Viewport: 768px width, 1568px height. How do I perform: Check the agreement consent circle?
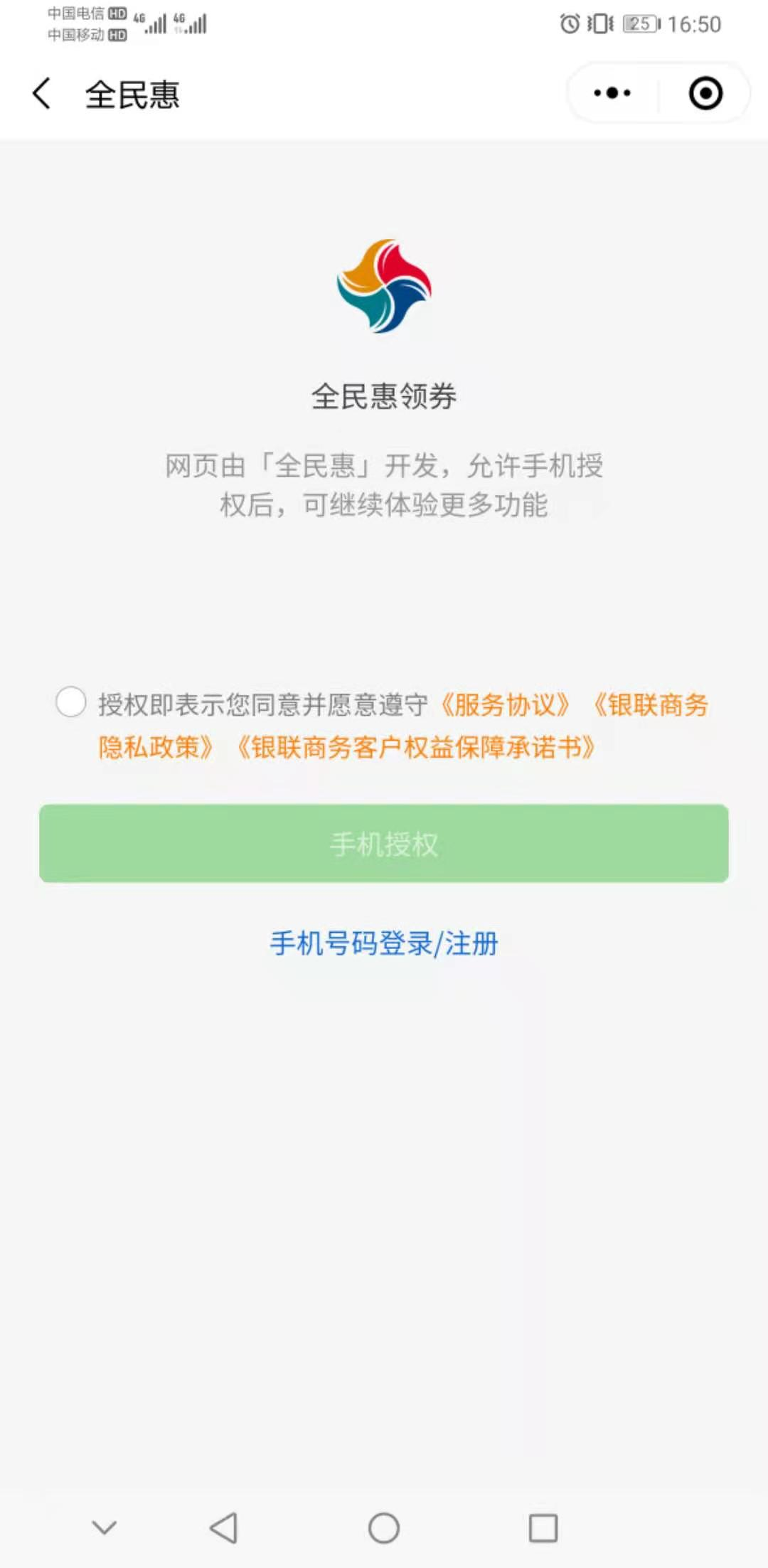pyautogui.click(x=71, y=702)
